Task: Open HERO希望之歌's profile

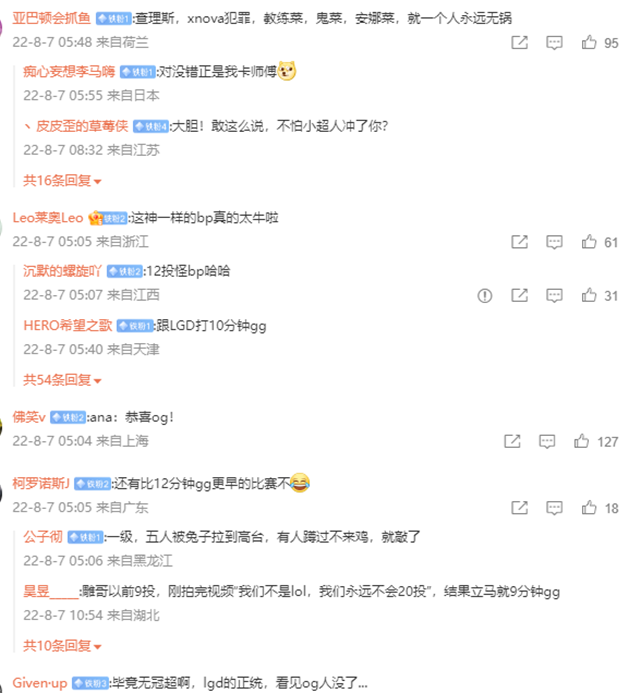Action: [x=68, y=325]
